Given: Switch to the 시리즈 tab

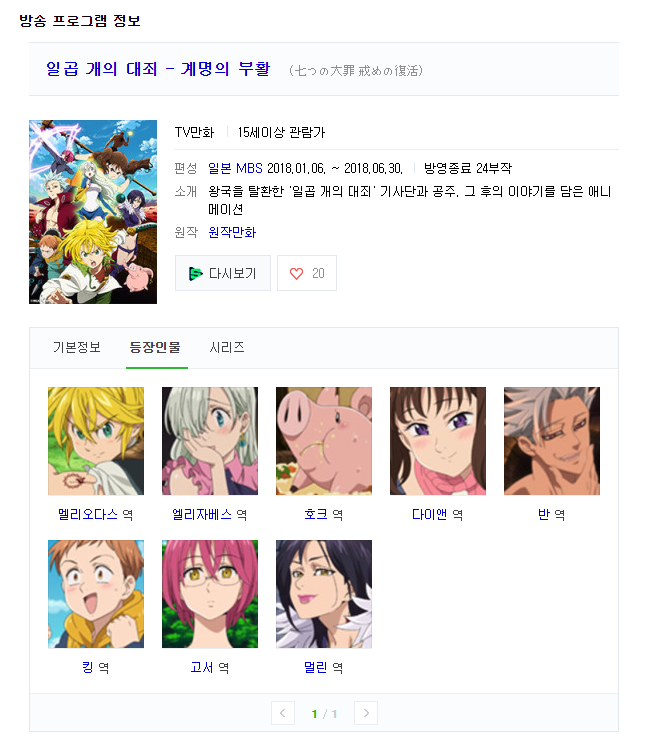Looking at the screenshot, I should coord(227,348).
